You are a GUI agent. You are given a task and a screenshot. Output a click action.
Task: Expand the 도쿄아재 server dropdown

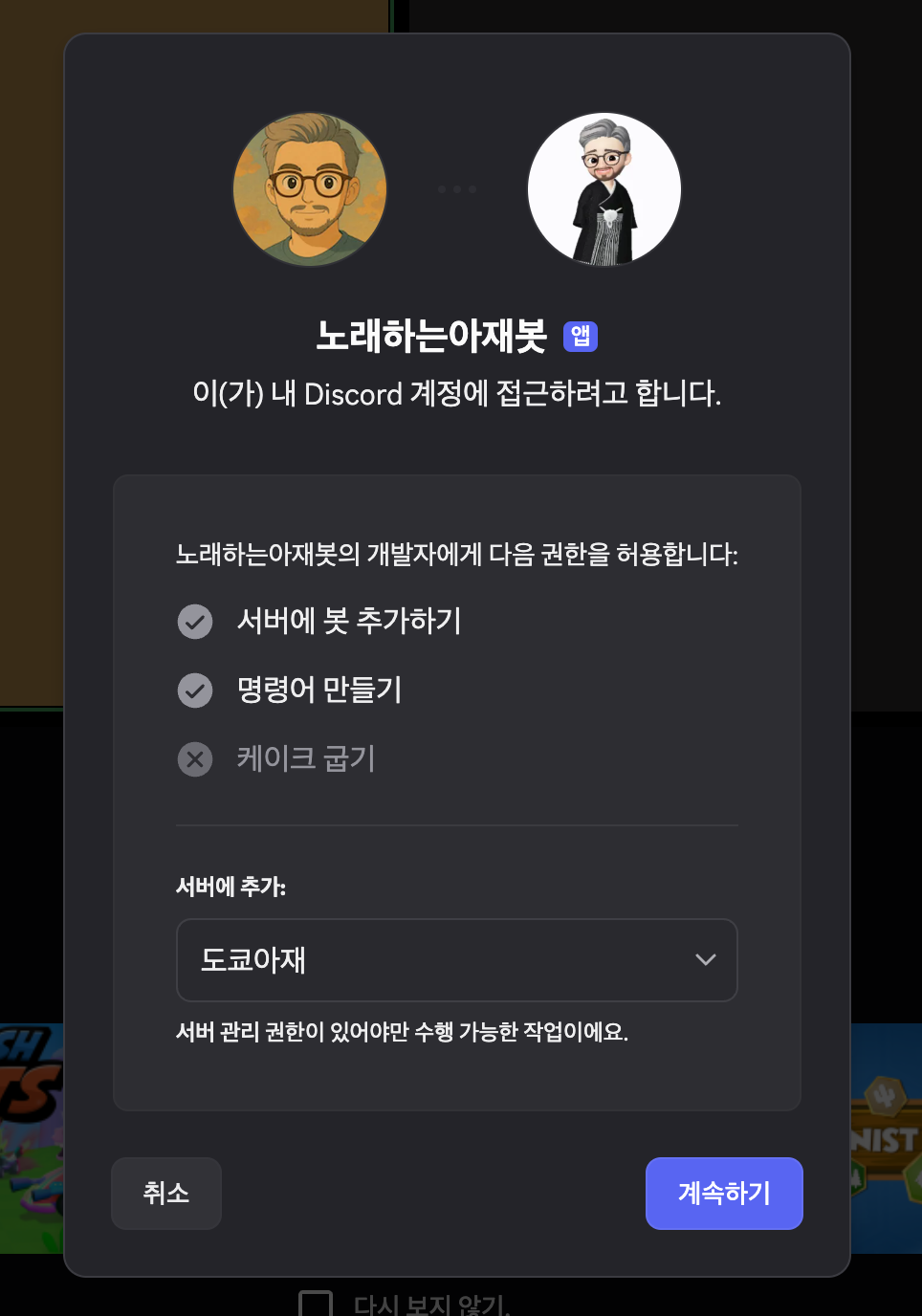click(x=456, y=959)
